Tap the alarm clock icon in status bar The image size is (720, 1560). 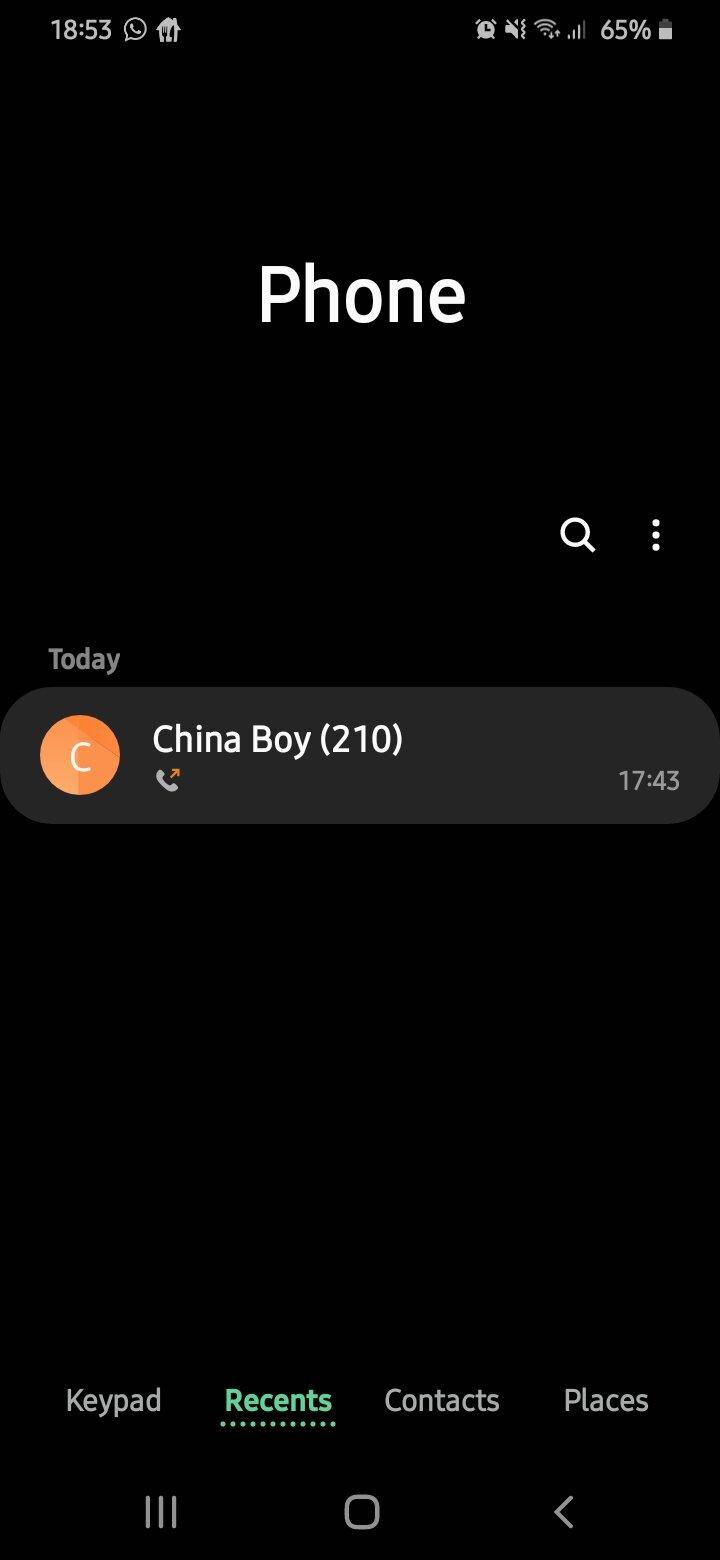(485, 29)
